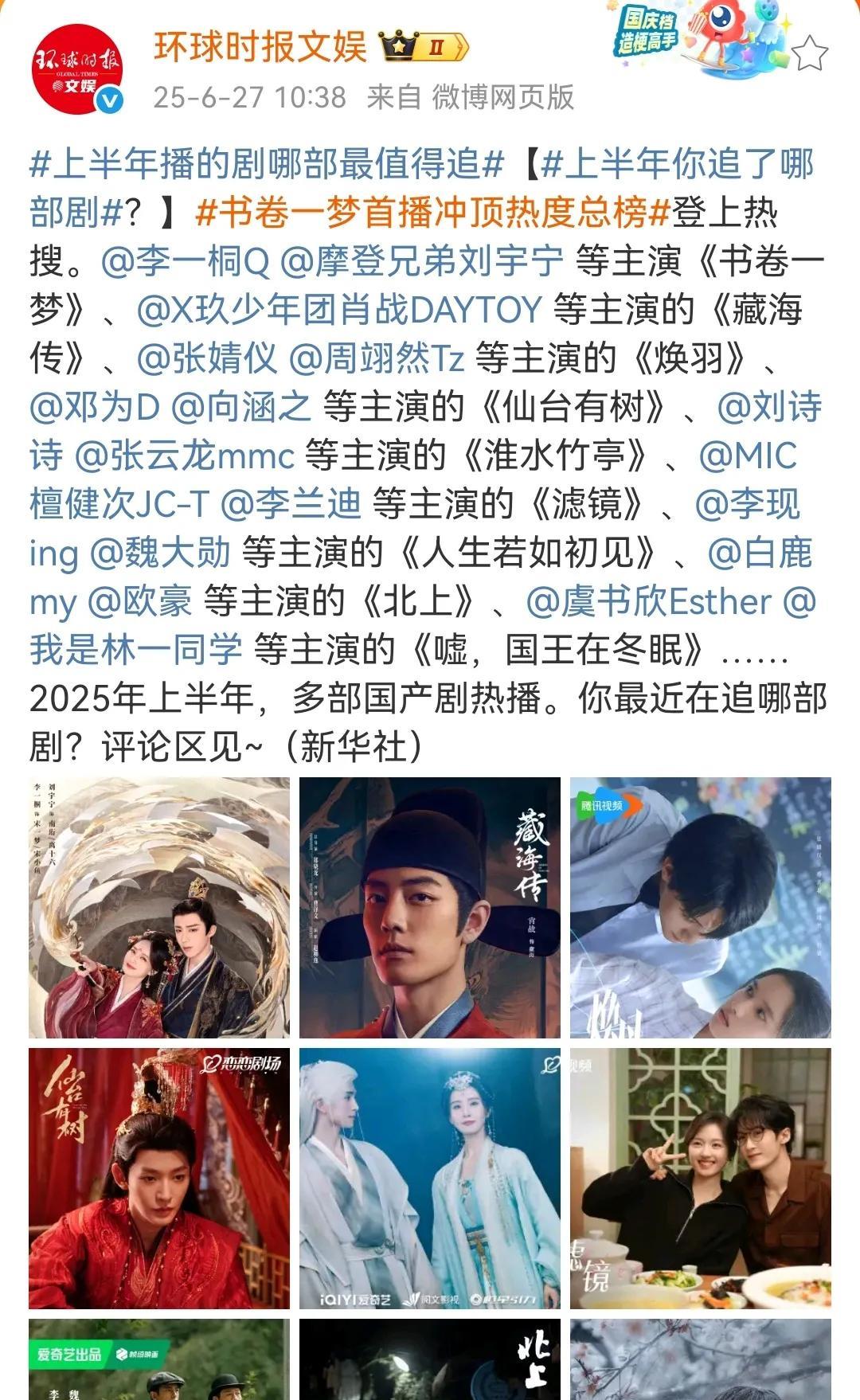
Task: Open mention @周翊然Tz
Action: tap(376, 358)
